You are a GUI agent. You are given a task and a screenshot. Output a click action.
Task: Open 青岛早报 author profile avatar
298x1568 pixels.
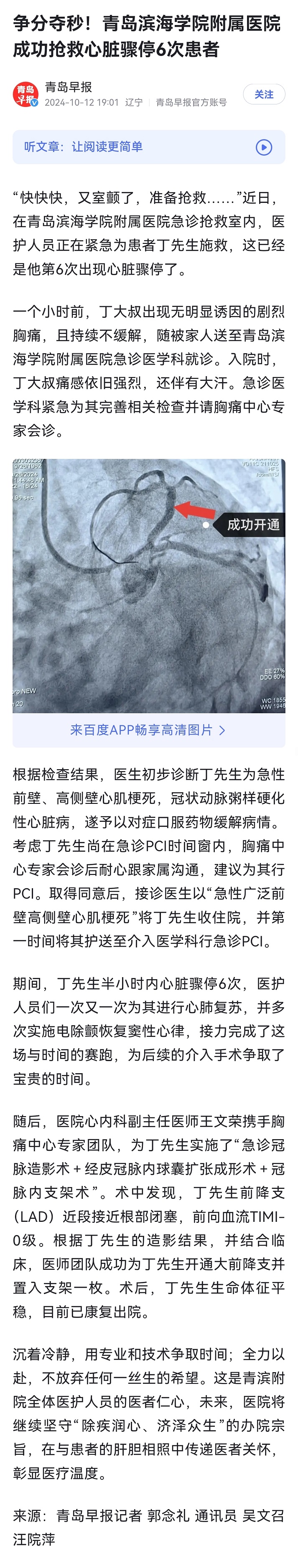[x=25, y=95]
